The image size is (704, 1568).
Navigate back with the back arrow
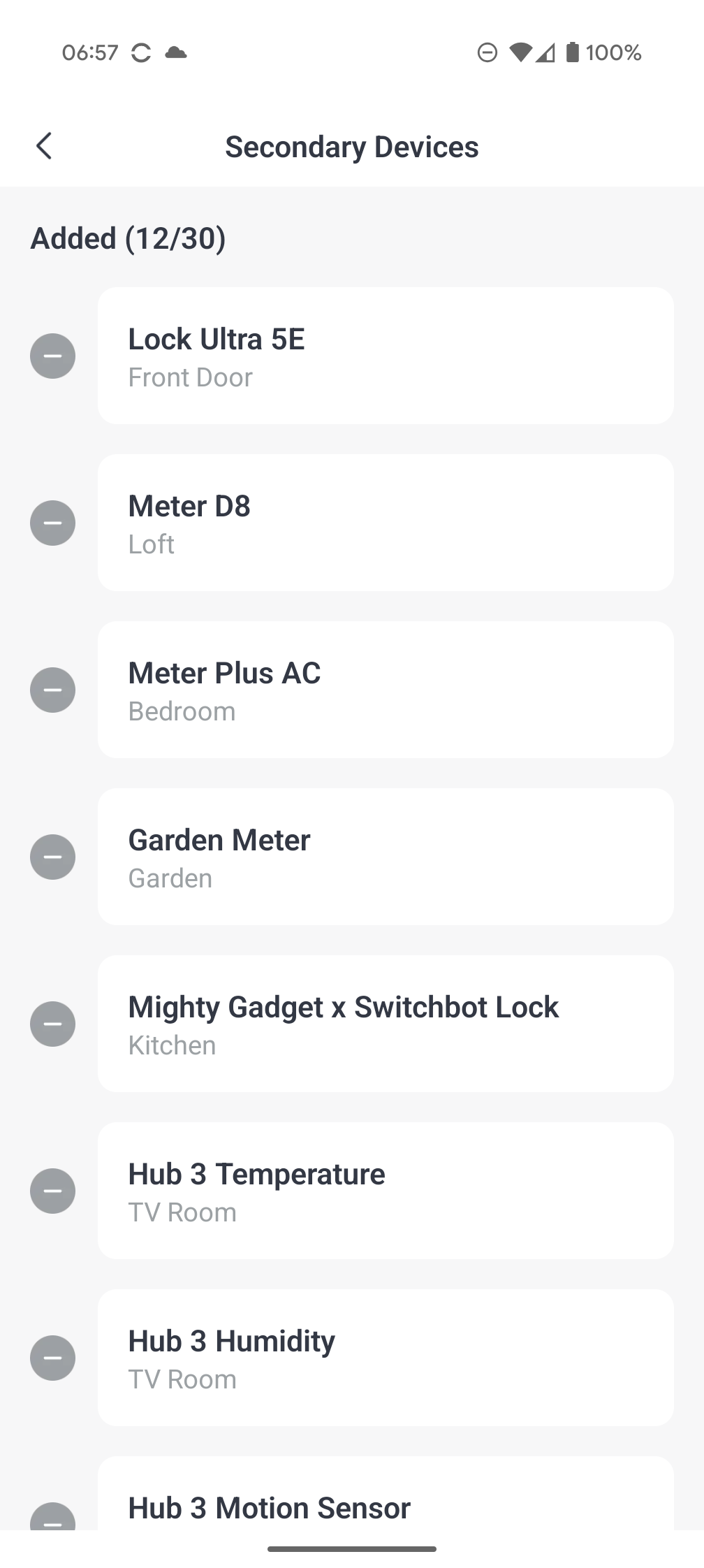(44, 147)
